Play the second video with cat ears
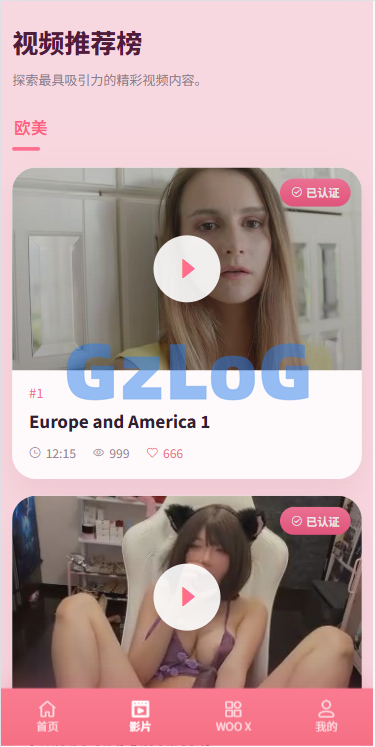375x747 pixels. 187,597
